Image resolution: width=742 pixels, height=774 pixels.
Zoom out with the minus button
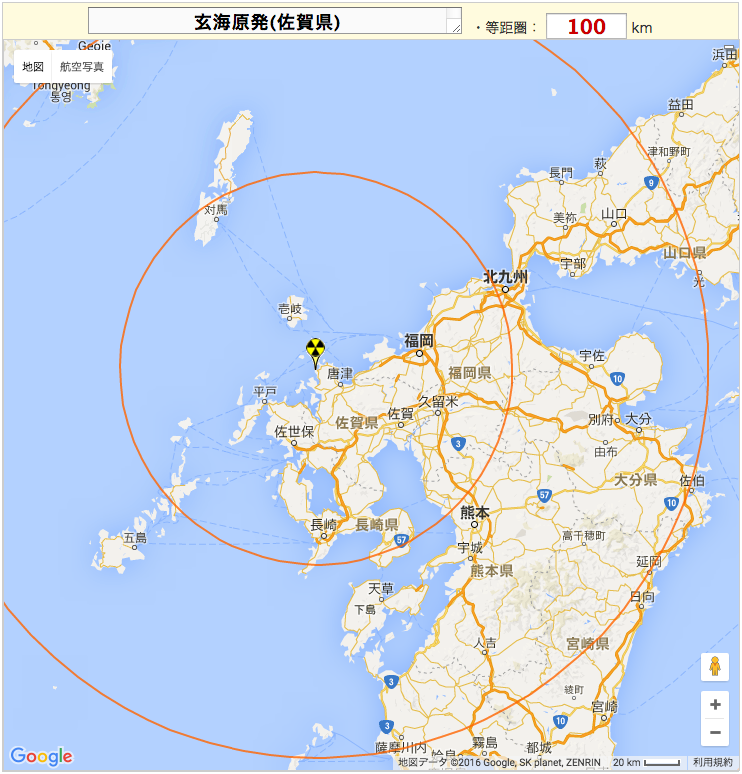715,732
